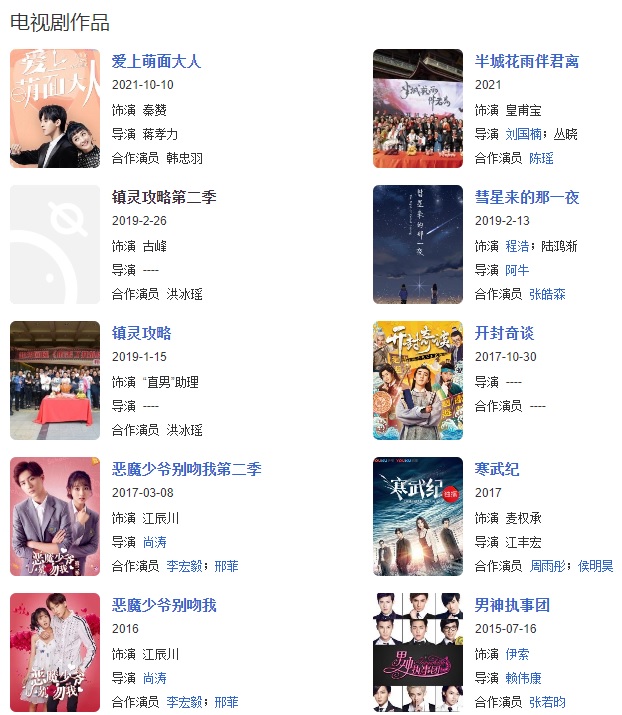Open co-star 张若昀's page
This screenshot has width=622, height=715.
click(547, 702)
